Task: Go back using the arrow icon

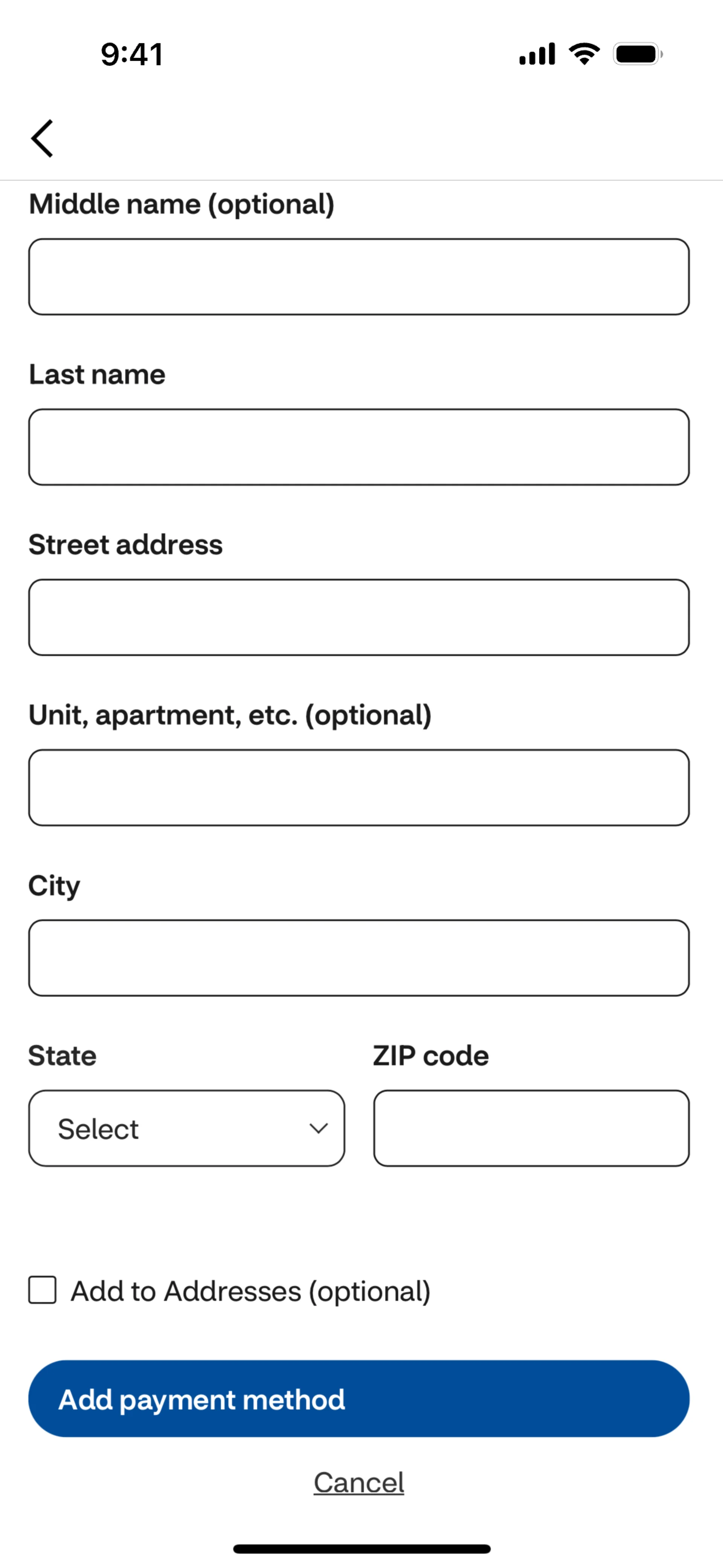Action: (x=43, y=138)
